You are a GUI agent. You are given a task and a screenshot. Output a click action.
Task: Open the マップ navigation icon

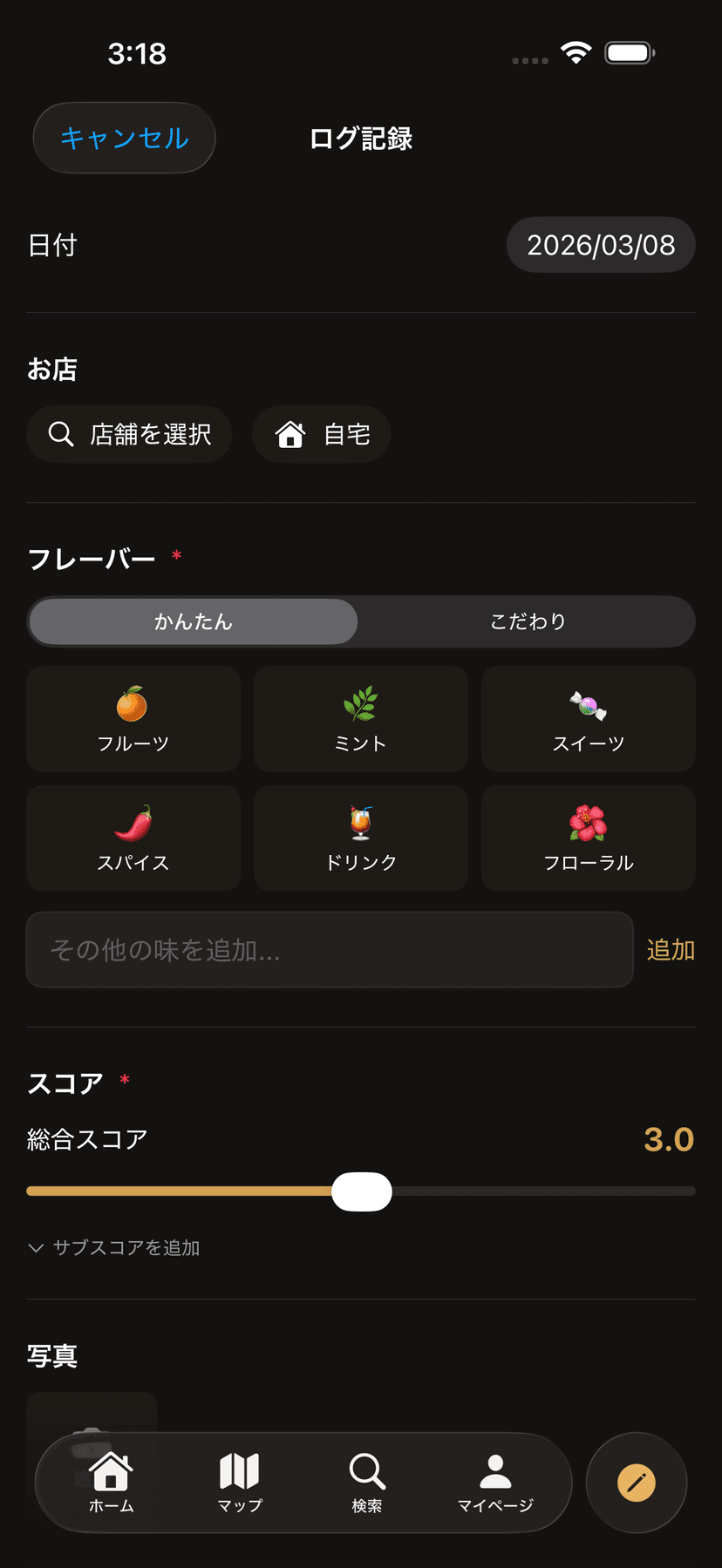tap(239, 1483)
